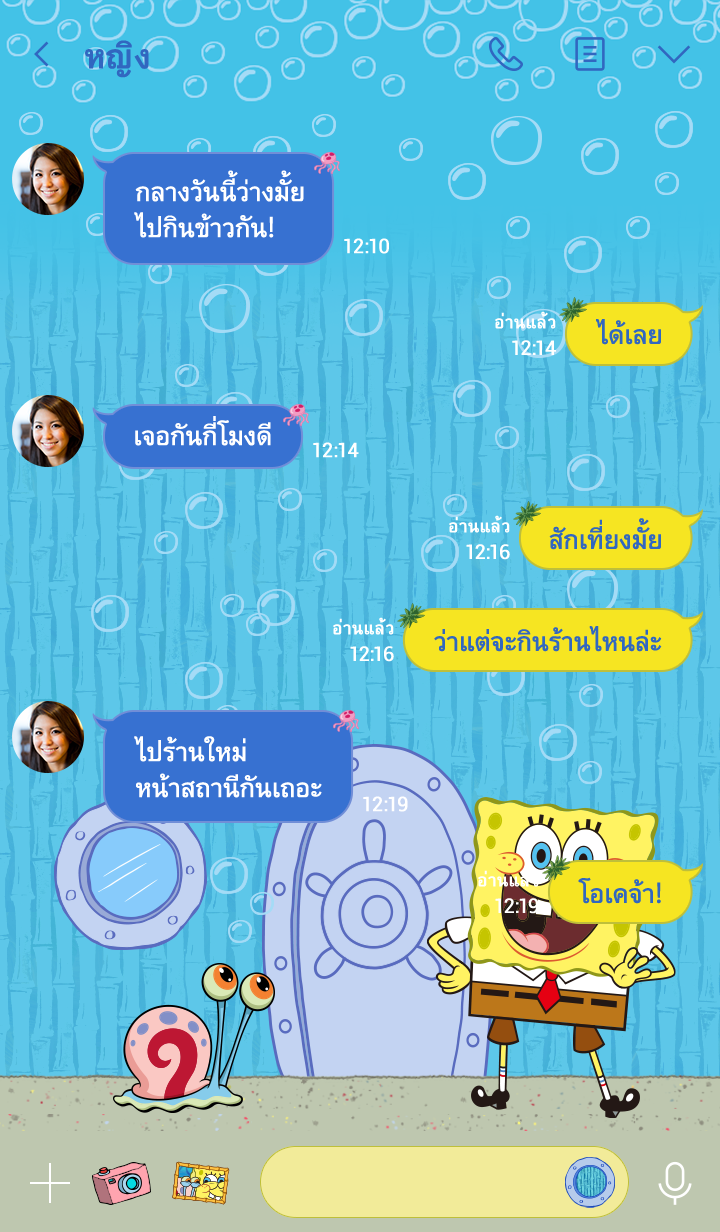This screenshot has height=1232, width=720.
Task: Open the sticker and emoji picker
Action: pyautogui.click(x=590, y=1182)
